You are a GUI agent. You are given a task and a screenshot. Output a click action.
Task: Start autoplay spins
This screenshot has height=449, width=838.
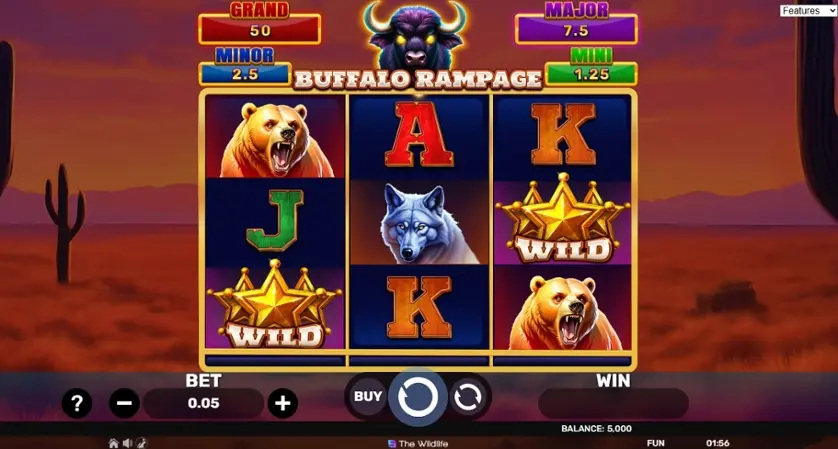(x=467, y=397)
